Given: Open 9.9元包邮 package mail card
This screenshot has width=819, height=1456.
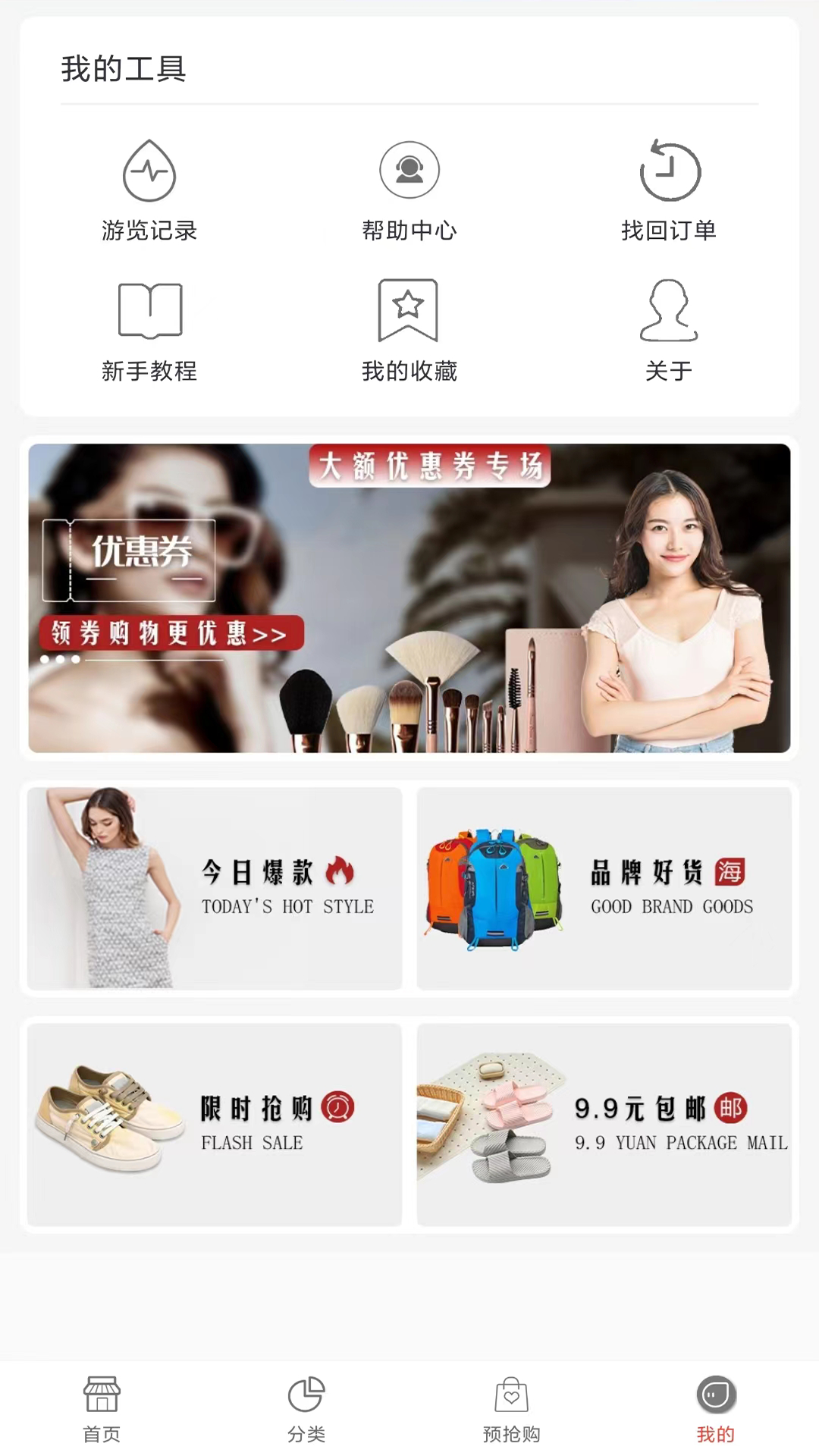Looking at the screenshot, I should point(604,1125).
